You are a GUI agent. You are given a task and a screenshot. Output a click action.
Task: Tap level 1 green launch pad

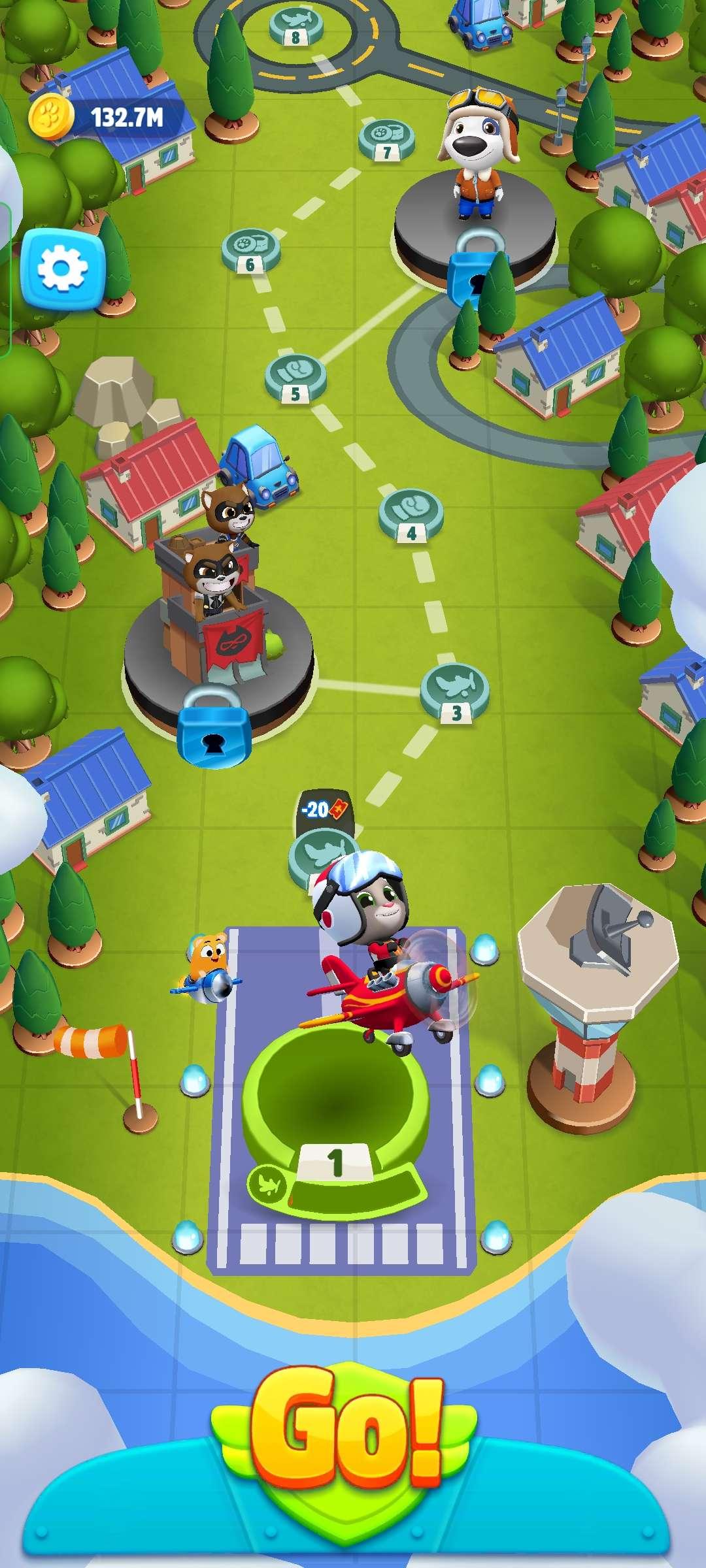tap(335, 1117)
